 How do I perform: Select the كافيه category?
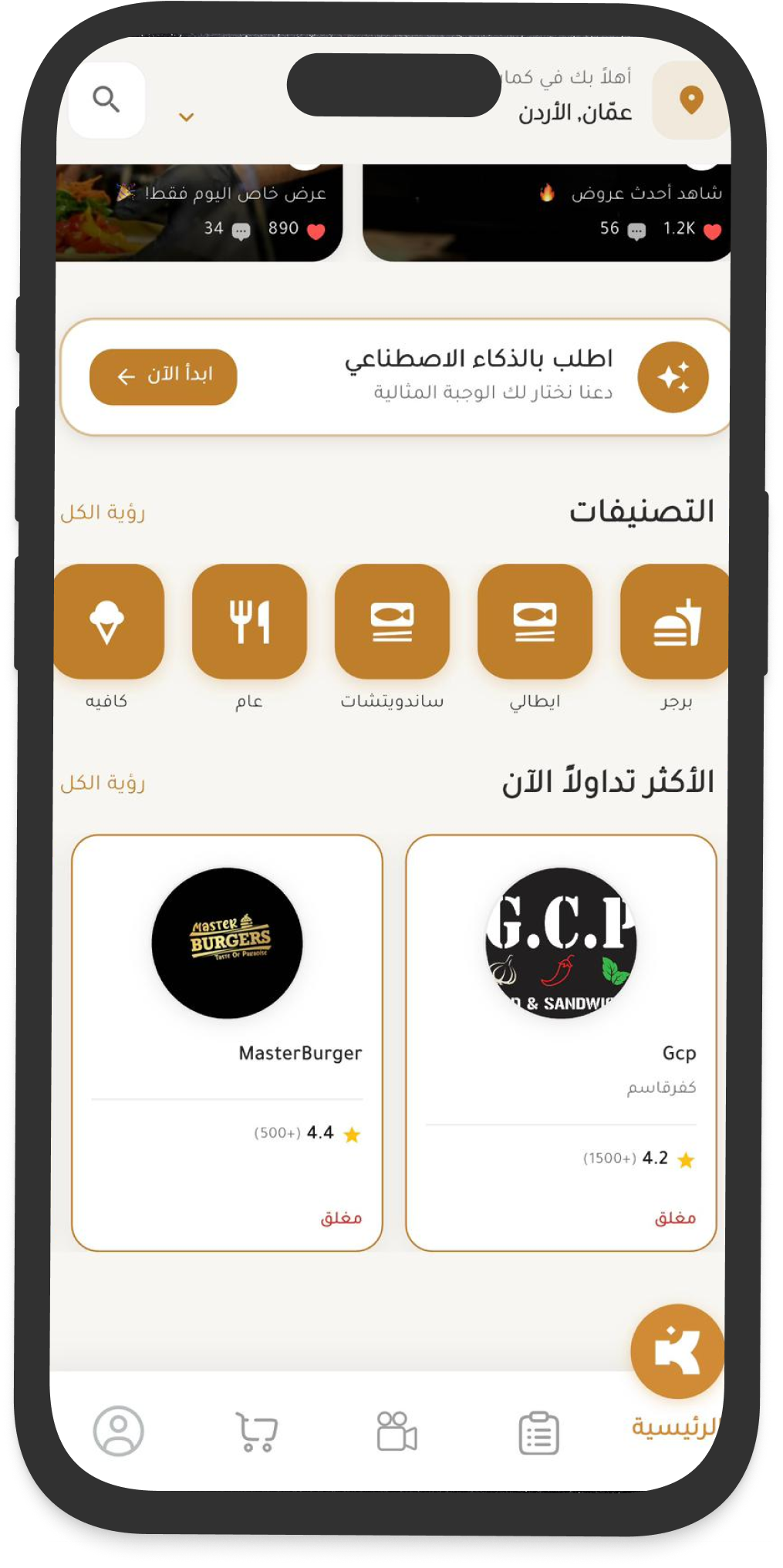(107, 622)
